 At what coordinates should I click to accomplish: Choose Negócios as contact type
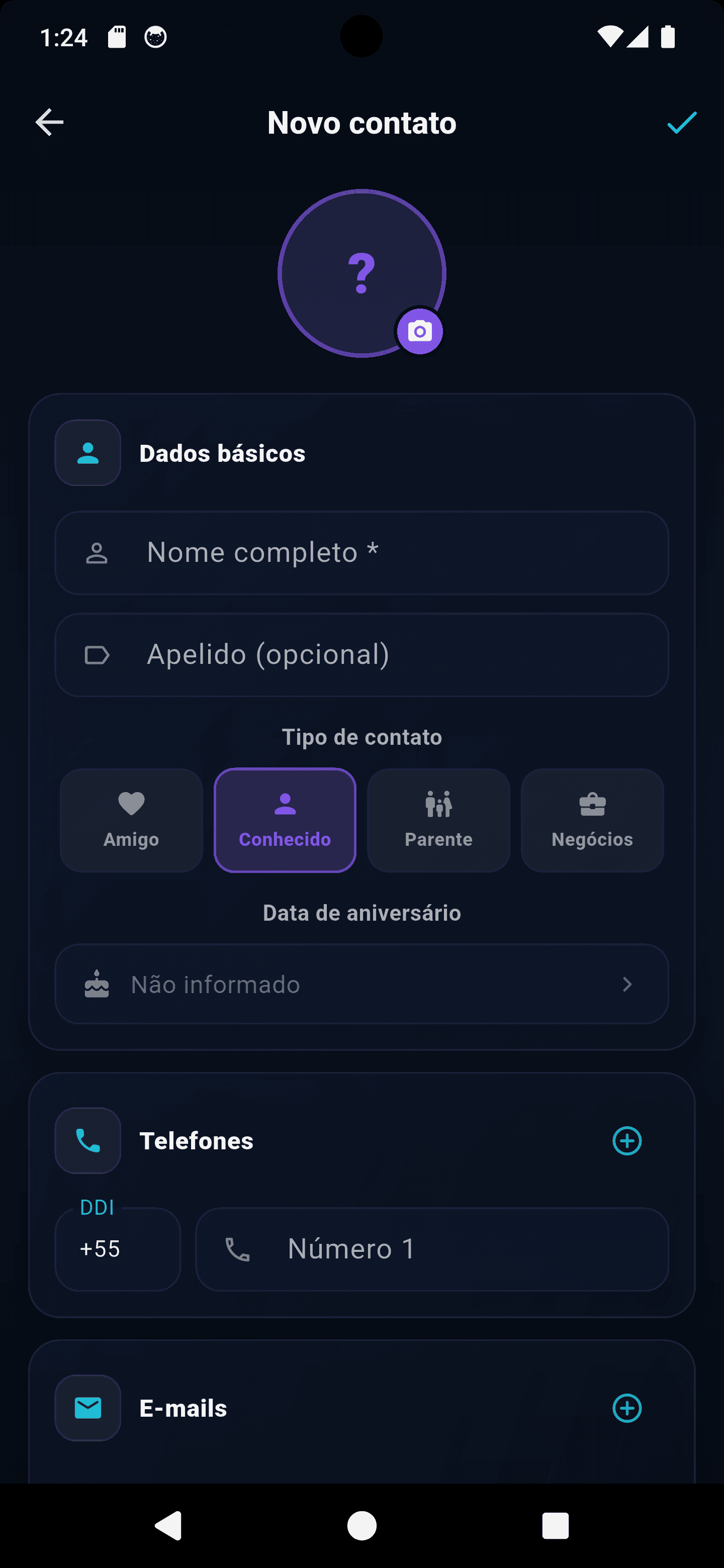click(591, 820)
